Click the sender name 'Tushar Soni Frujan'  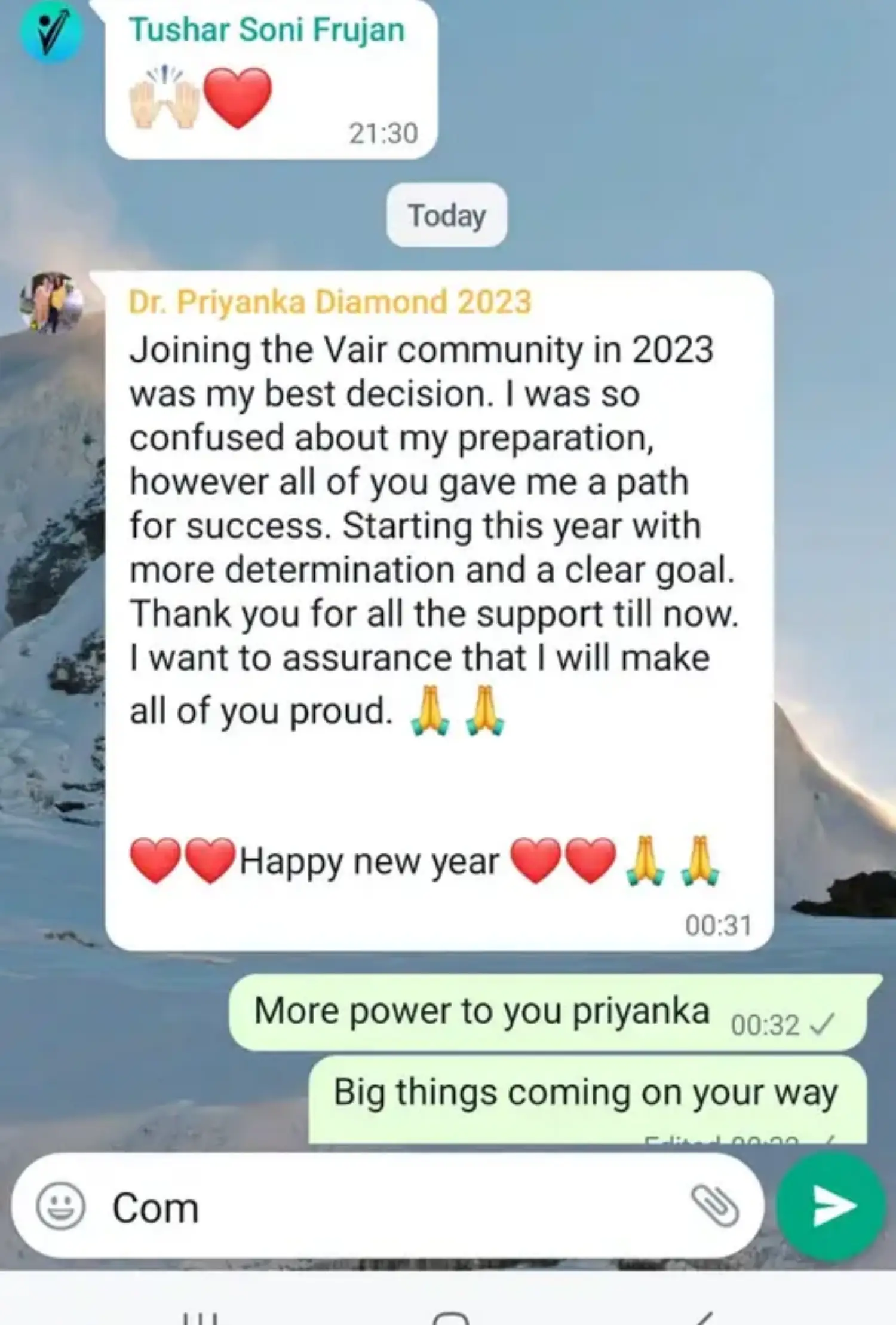268,27
